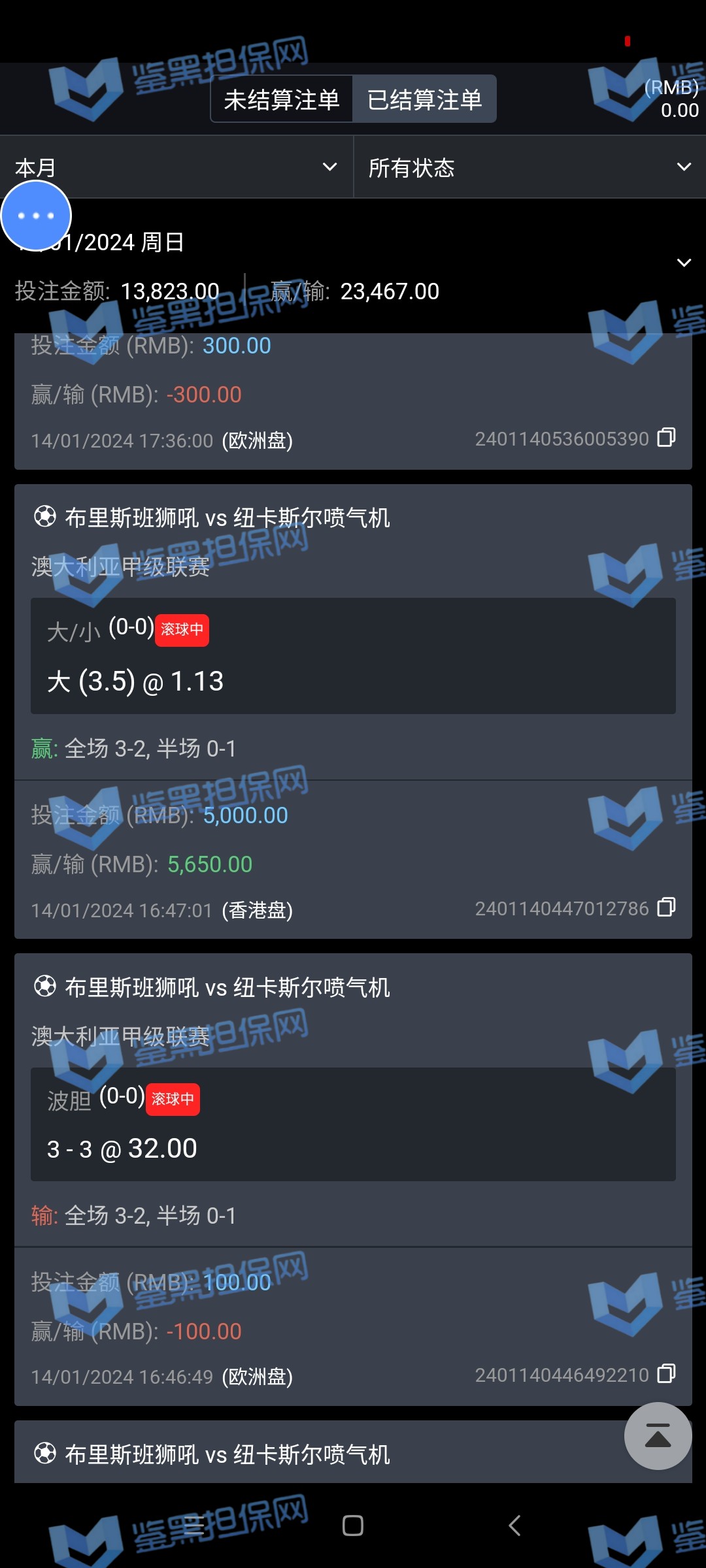Image resolution: width=706 pixels, height=1568 pixels.
Task: Select the 已结算注单 tab
Action: pyautogui.click(x=424, y=99)
